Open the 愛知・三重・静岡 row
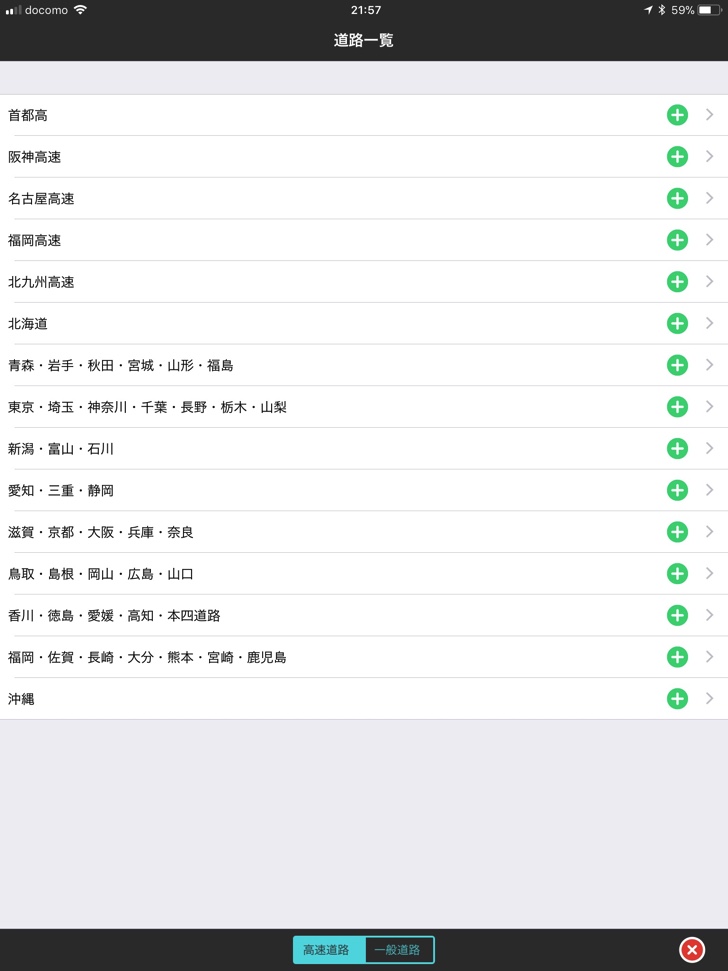Viewport: 728px width, 971px height. (x=300, y=490)
